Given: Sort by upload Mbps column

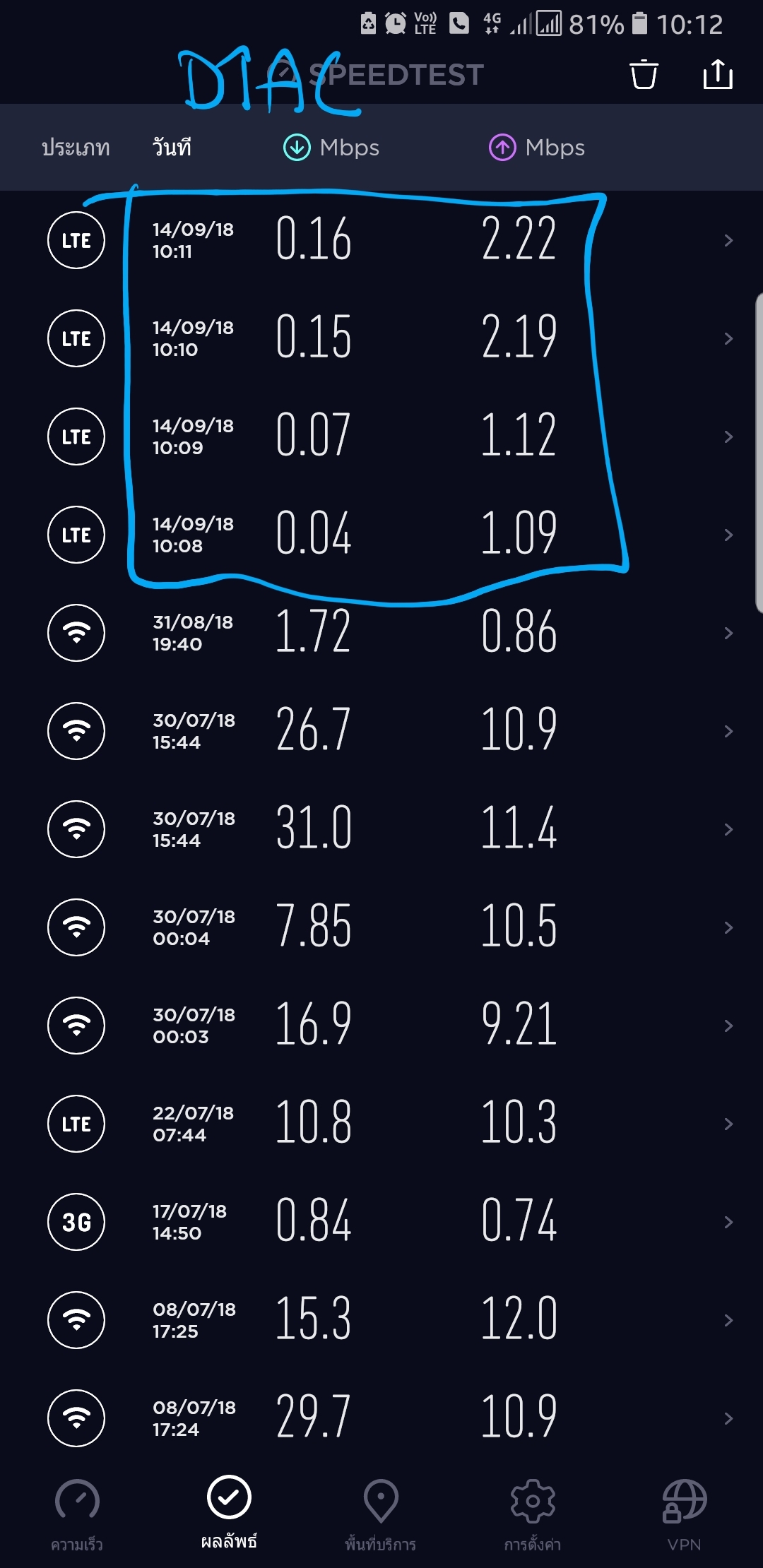Looking at the screenshot, I should (x=537, y=148).
